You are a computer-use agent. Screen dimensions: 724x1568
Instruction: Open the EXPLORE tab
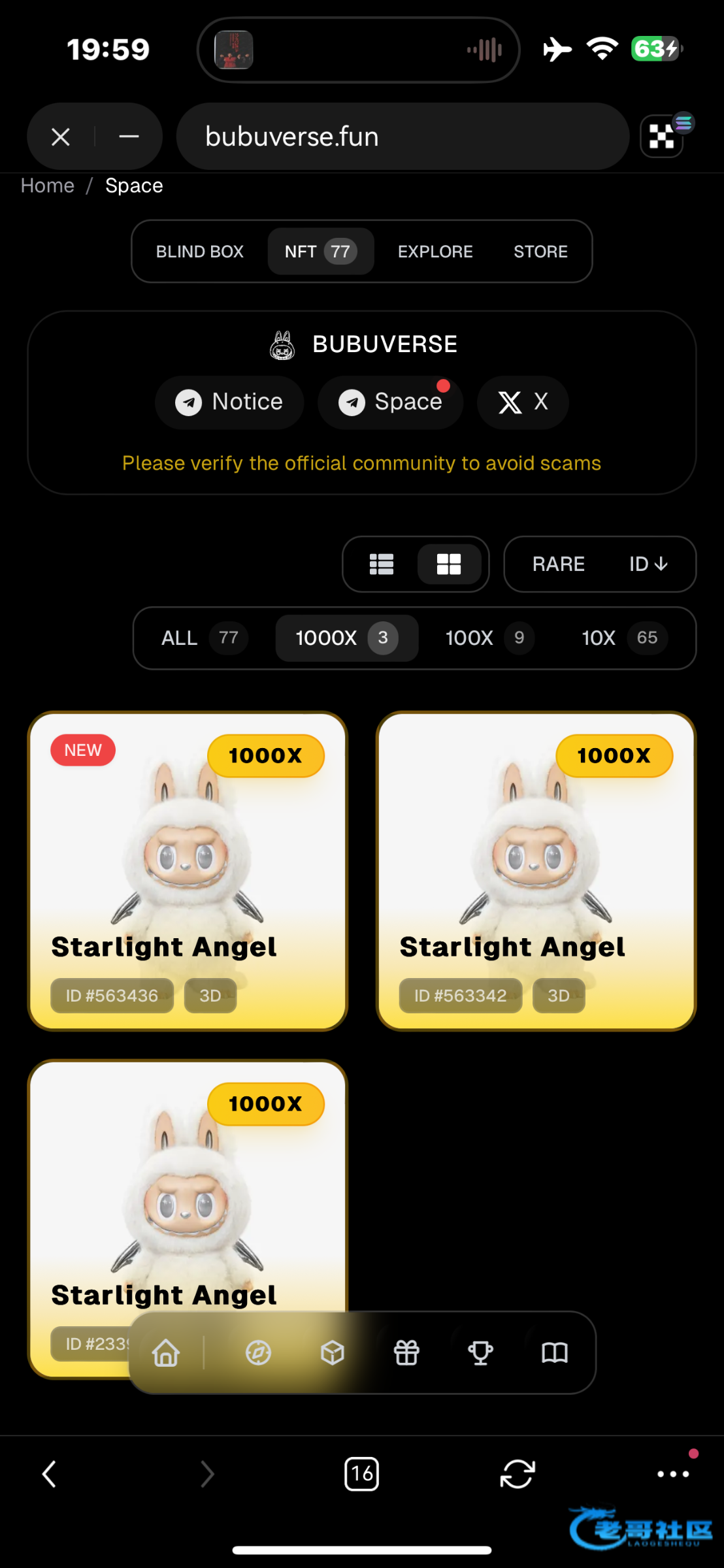[435, 252]
